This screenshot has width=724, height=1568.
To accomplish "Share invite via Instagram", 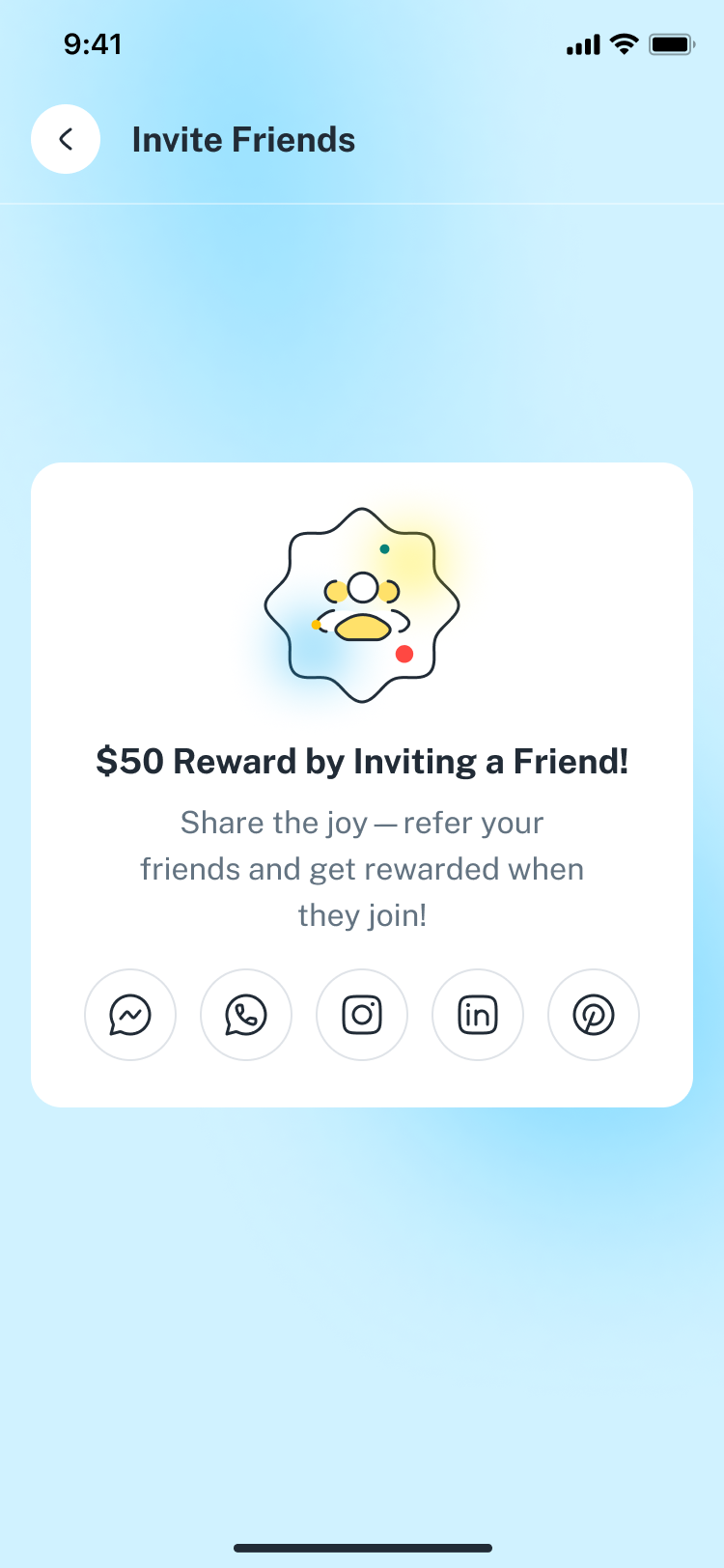I will 362,1015.
